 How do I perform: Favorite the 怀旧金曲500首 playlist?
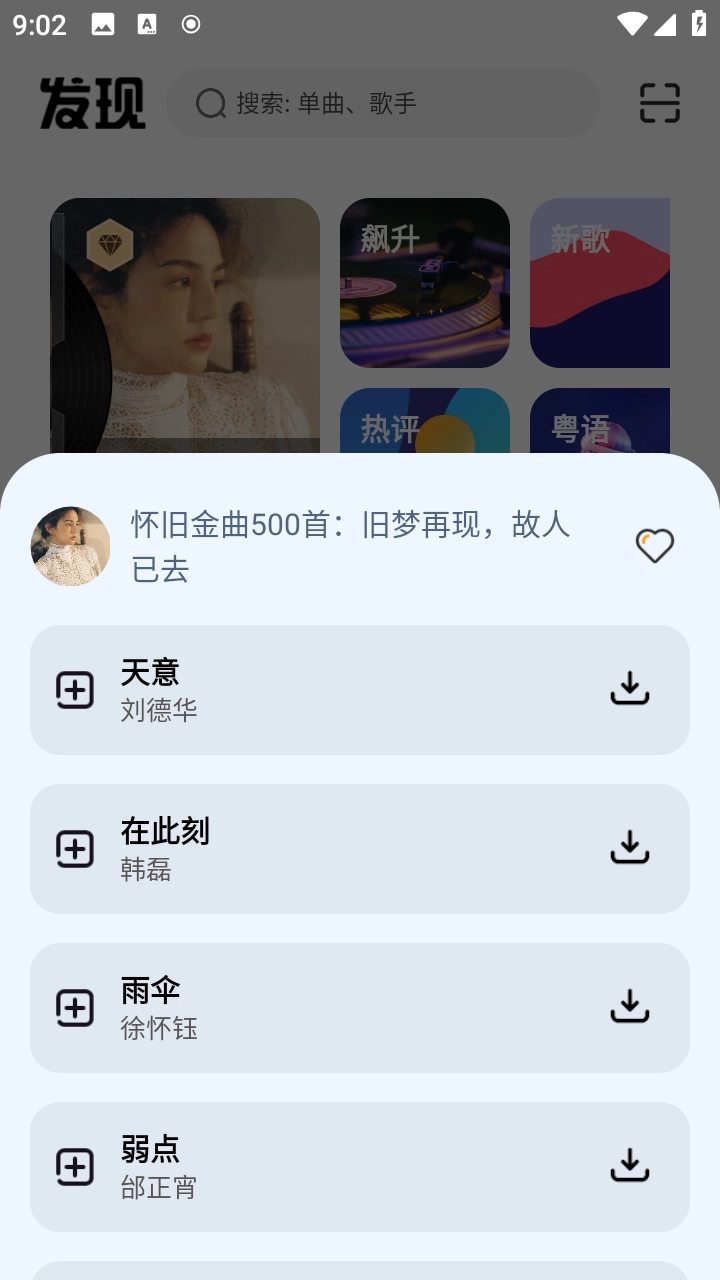pos(654,546)
